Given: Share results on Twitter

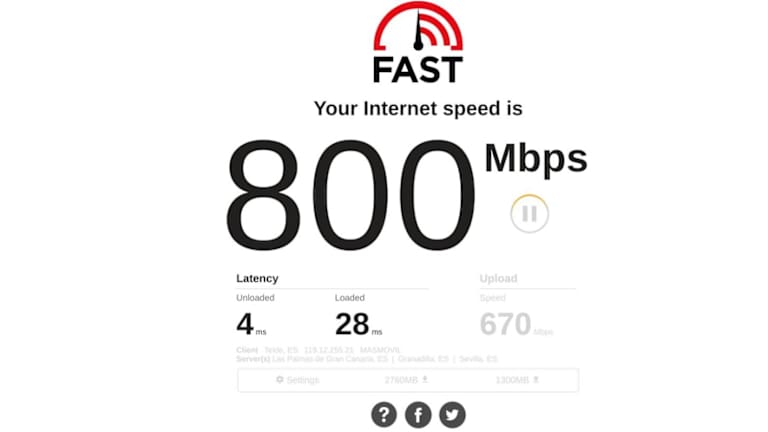Looking at the screenshot, I should pos(452,414).
